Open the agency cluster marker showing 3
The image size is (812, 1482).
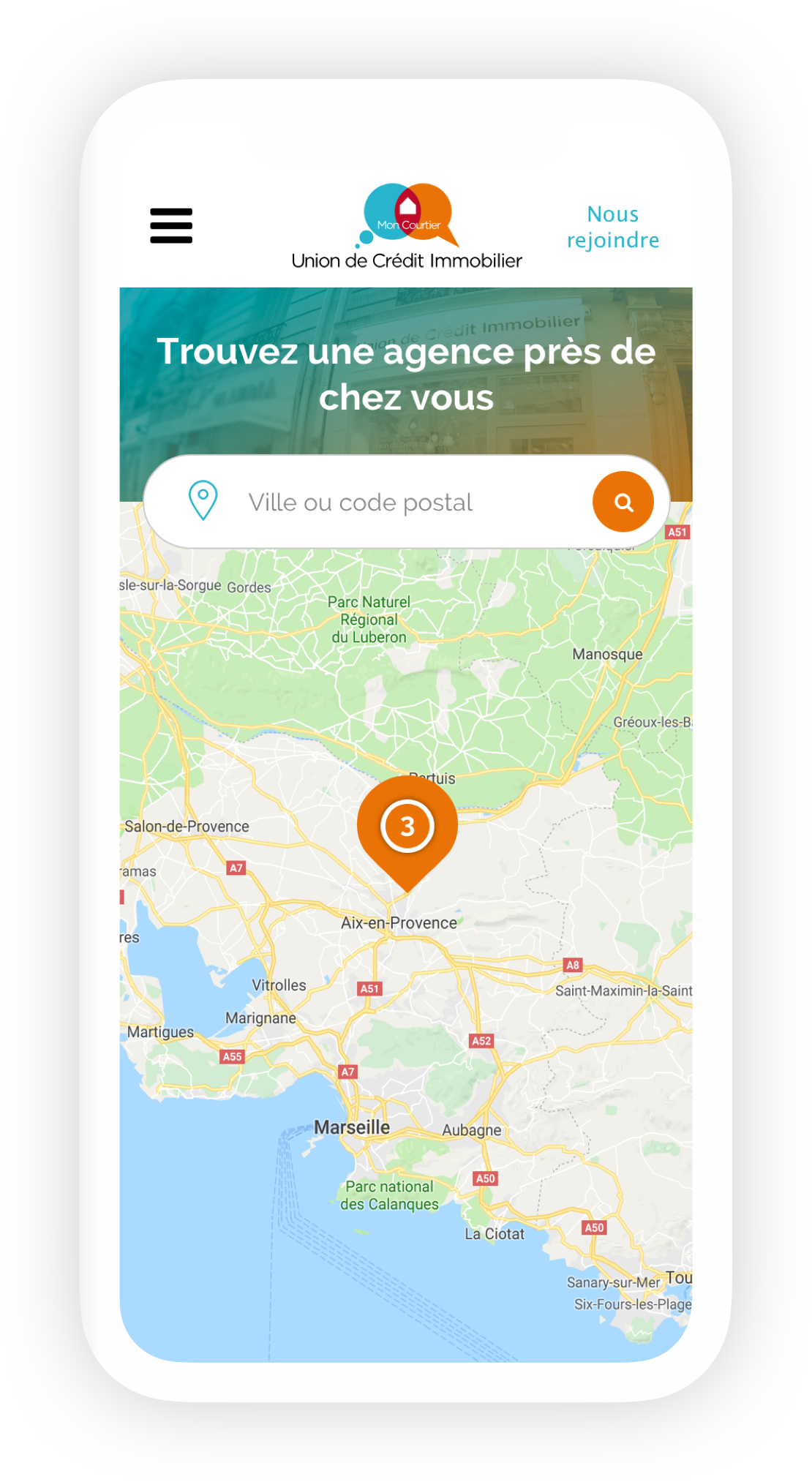[407, 827]
